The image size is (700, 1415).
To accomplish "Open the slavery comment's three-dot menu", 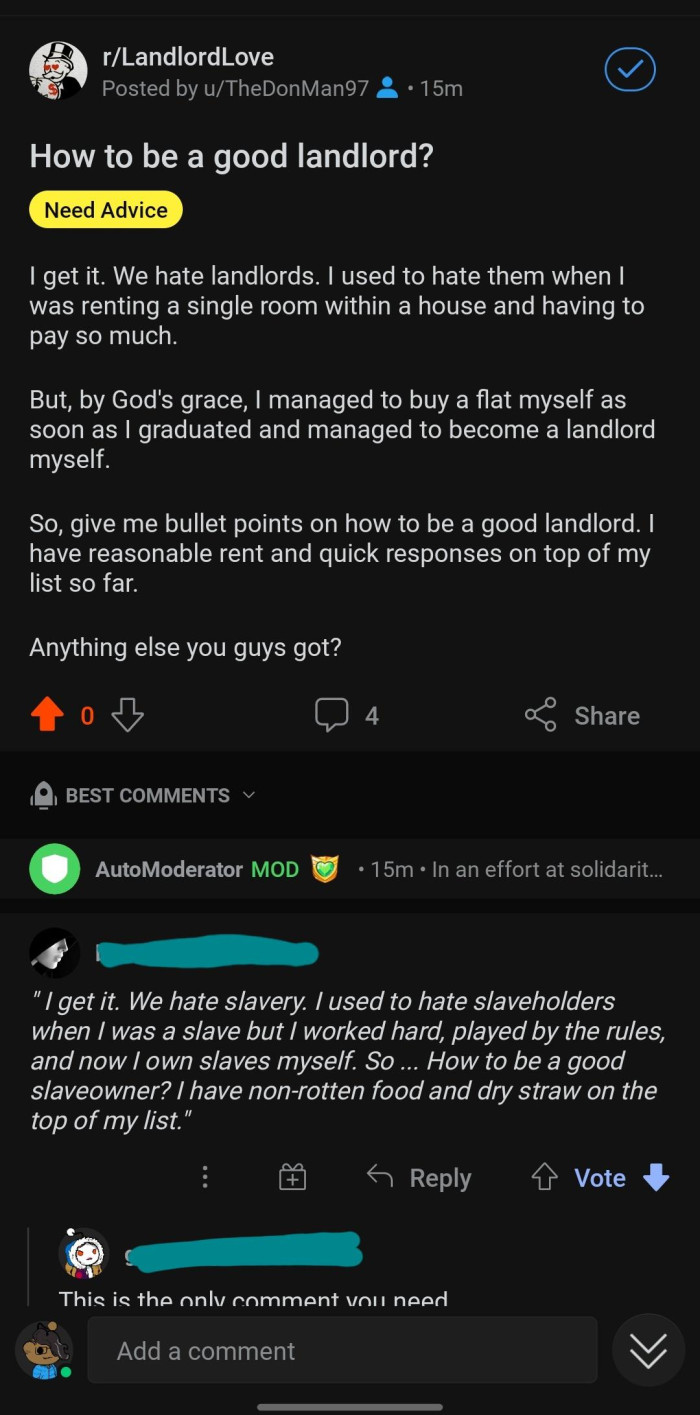I will 205,1177.
